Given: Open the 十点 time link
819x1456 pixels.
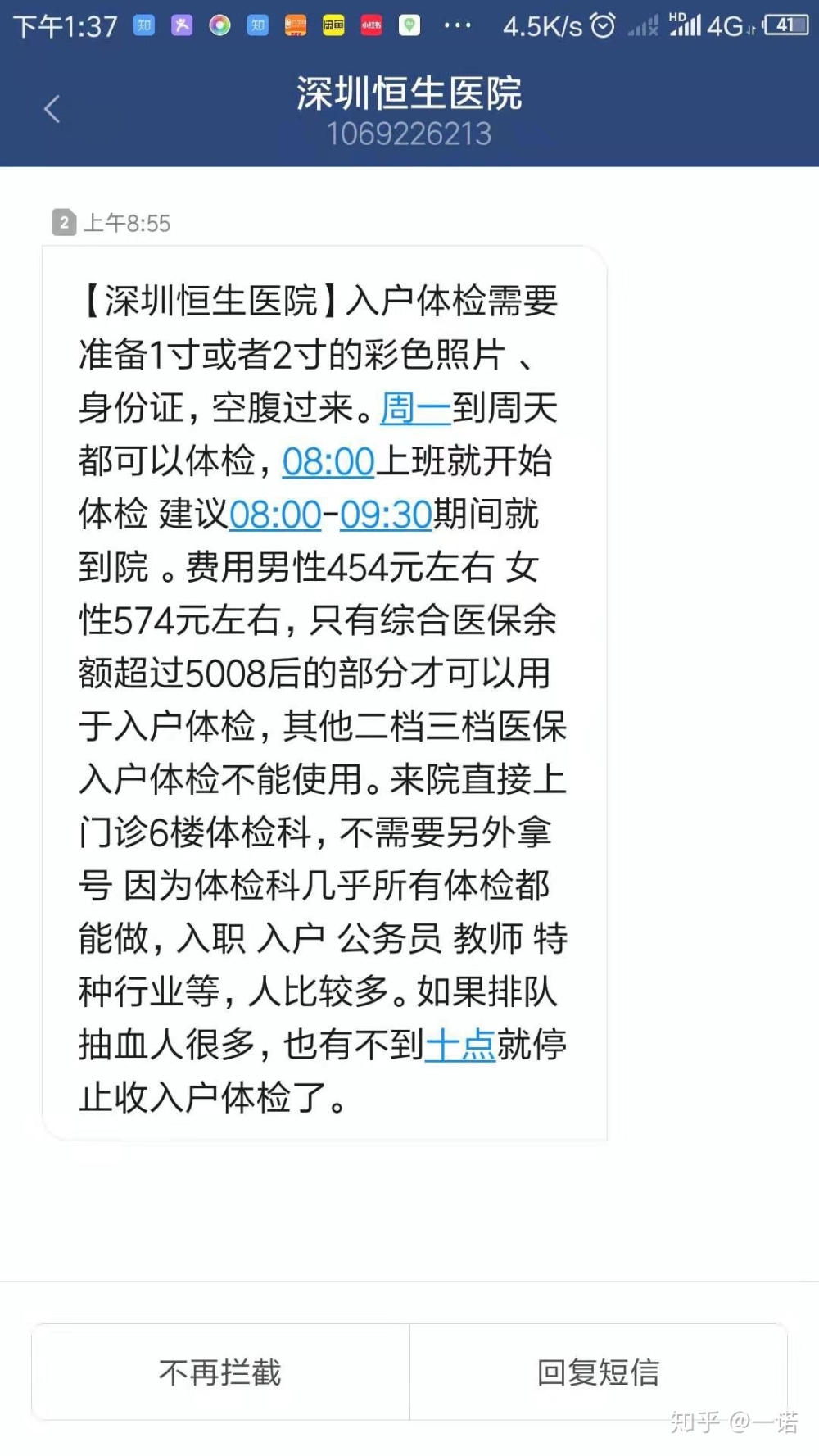Looking at the screenshot, I should (460, 1046).
